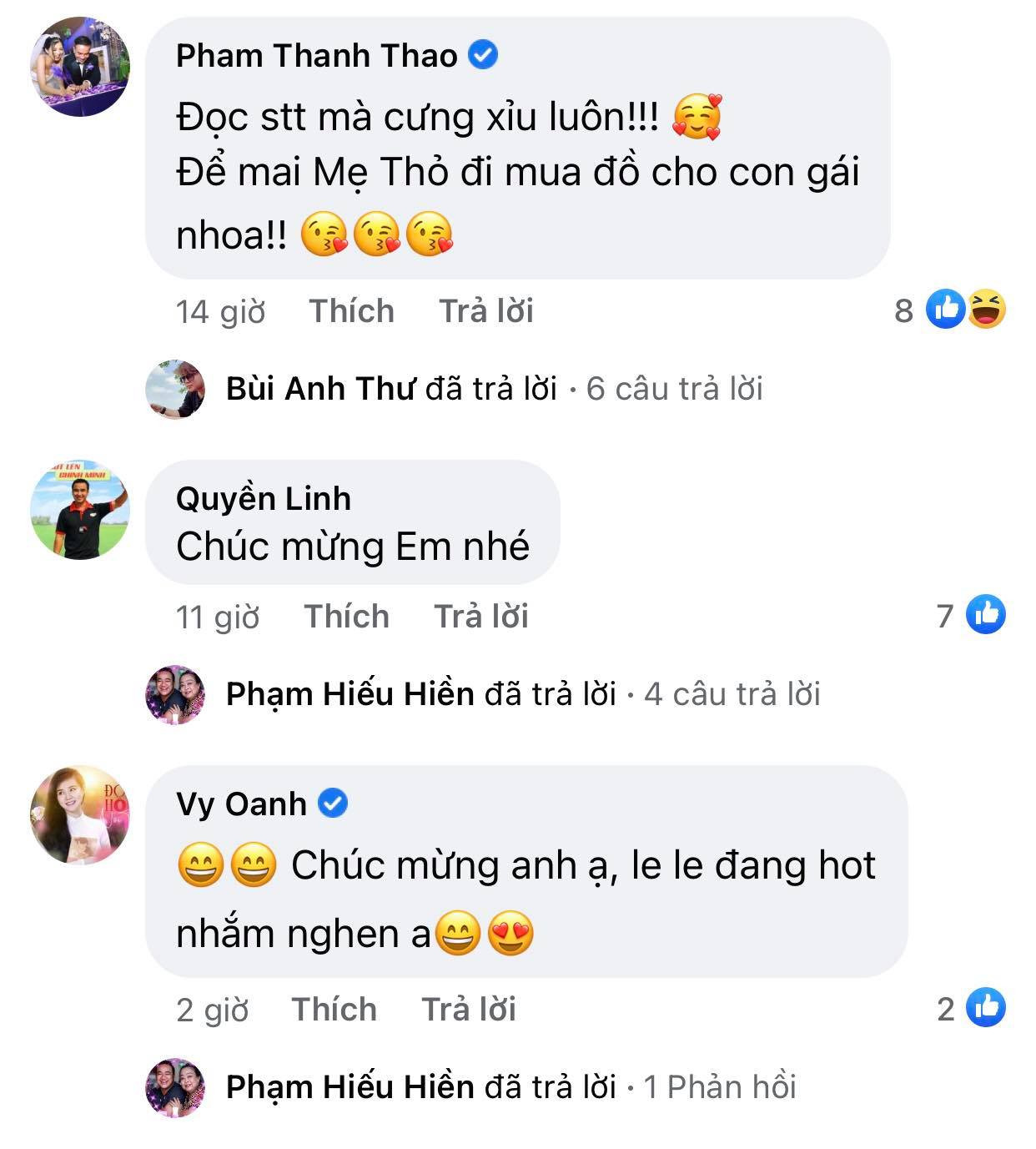Open Pham Thanh Thao's profile name link
The width and height of the screenshot is (1036, 1149).
coord(317,56)
